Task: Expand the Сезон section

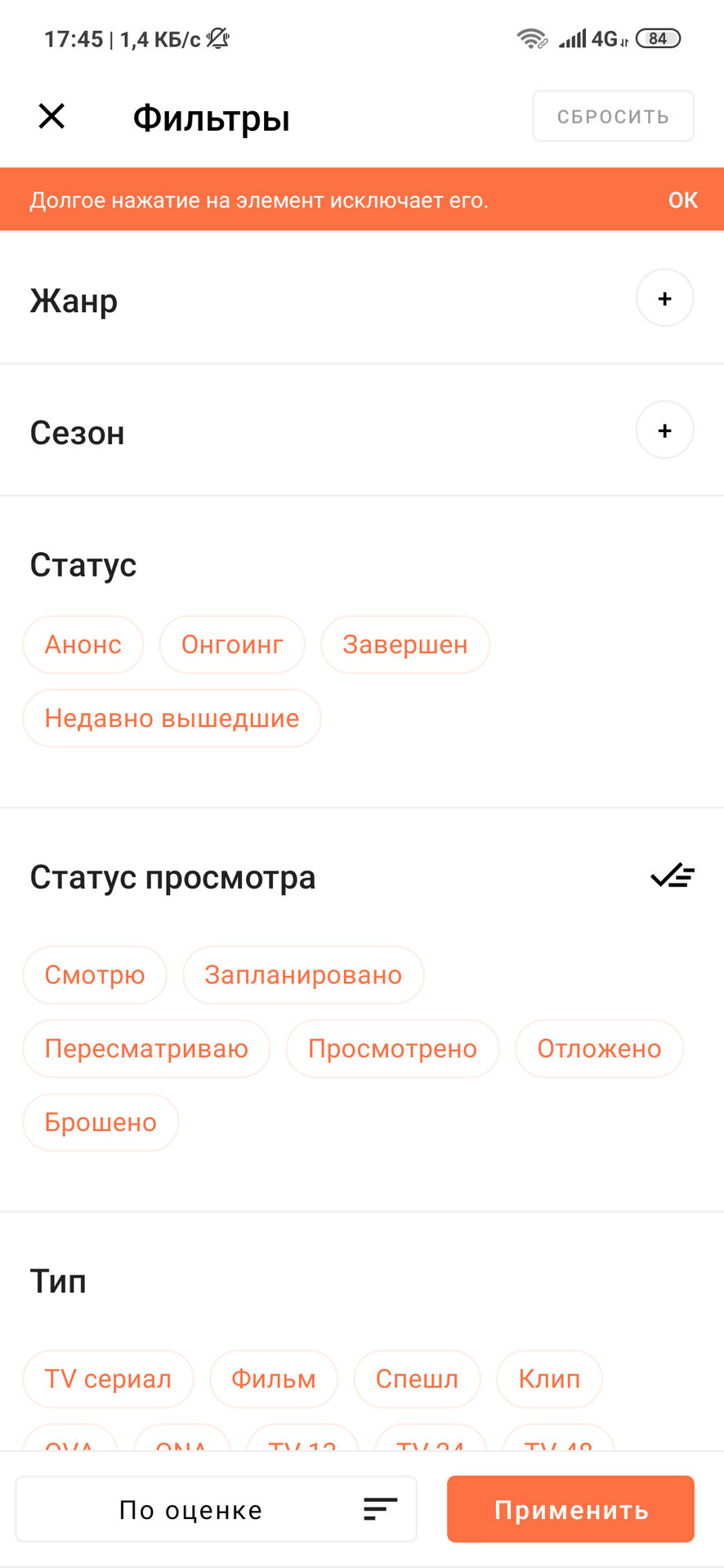Action: pos(664,430)
